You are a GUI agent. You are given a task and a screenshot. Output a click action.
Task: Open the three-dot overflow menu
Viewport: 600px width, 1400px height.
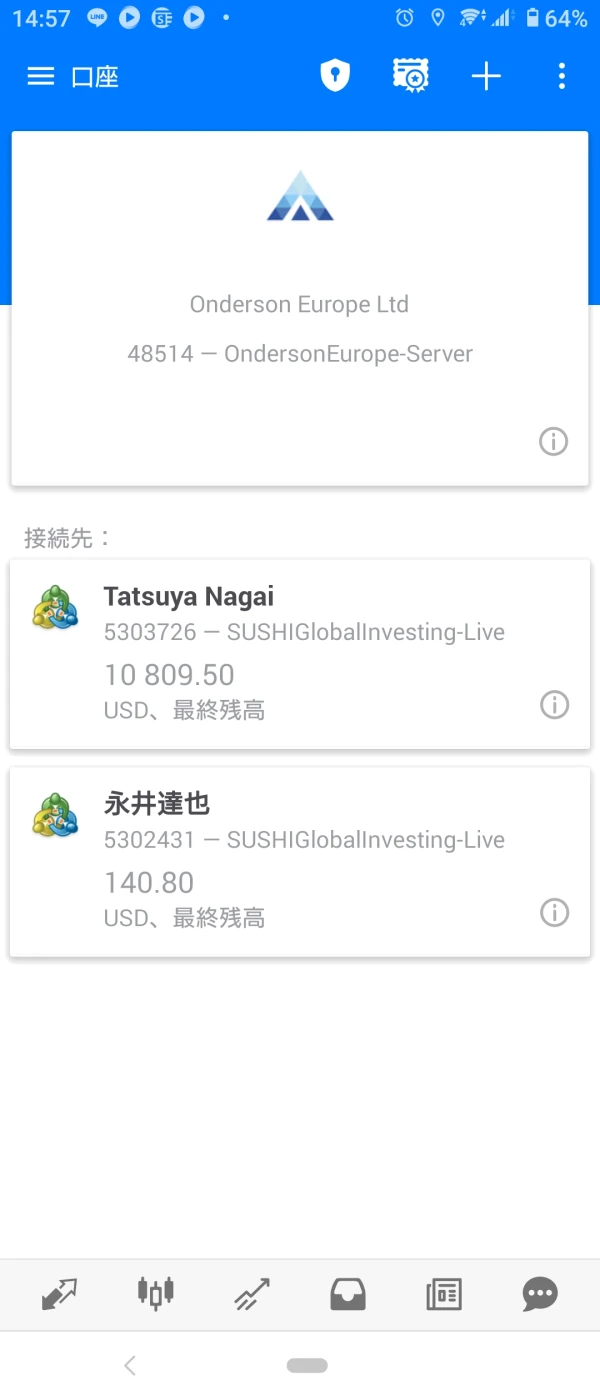pos(561,76)
